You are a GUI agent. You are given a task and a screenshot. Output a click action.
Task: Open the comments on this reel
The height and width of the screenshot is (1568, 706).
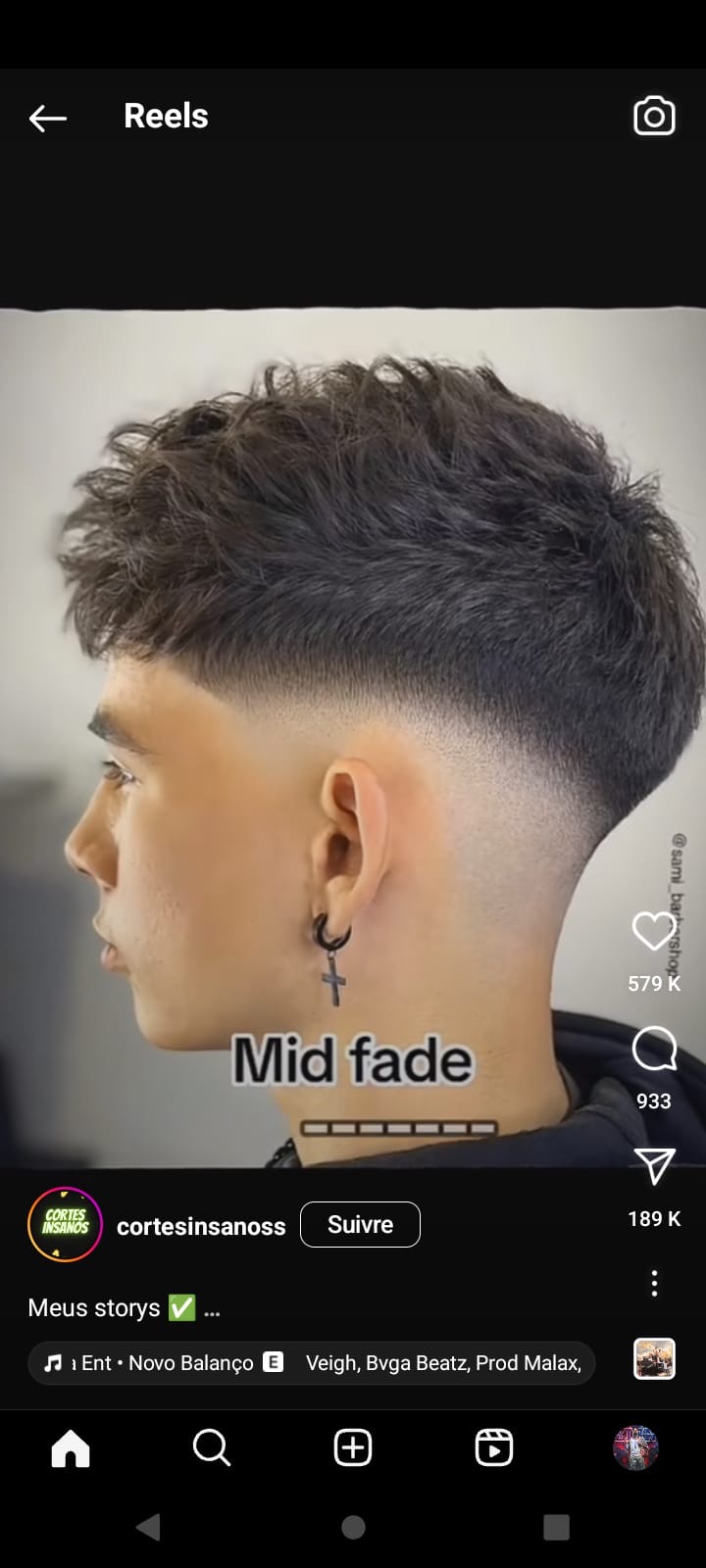[654, 1050]
